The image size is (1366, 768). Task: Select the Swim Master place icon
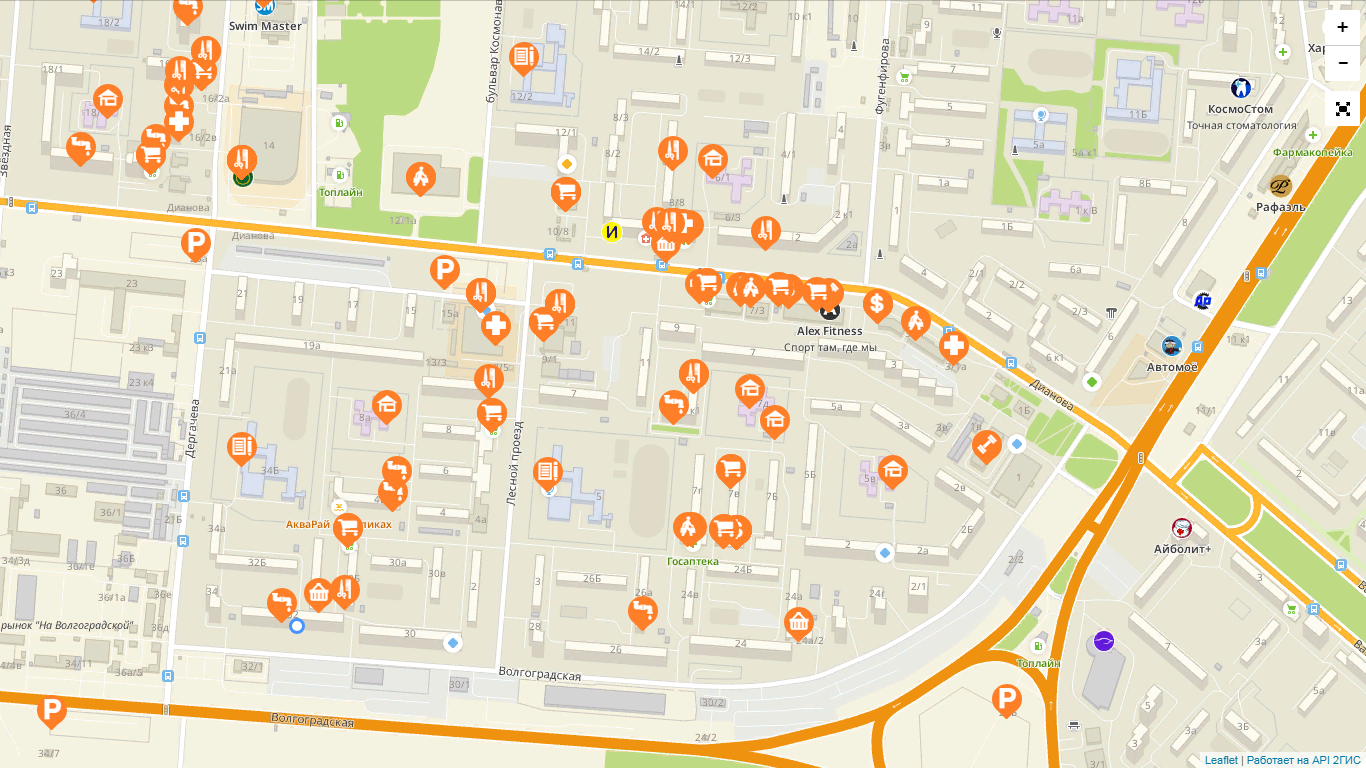point(265,7)
